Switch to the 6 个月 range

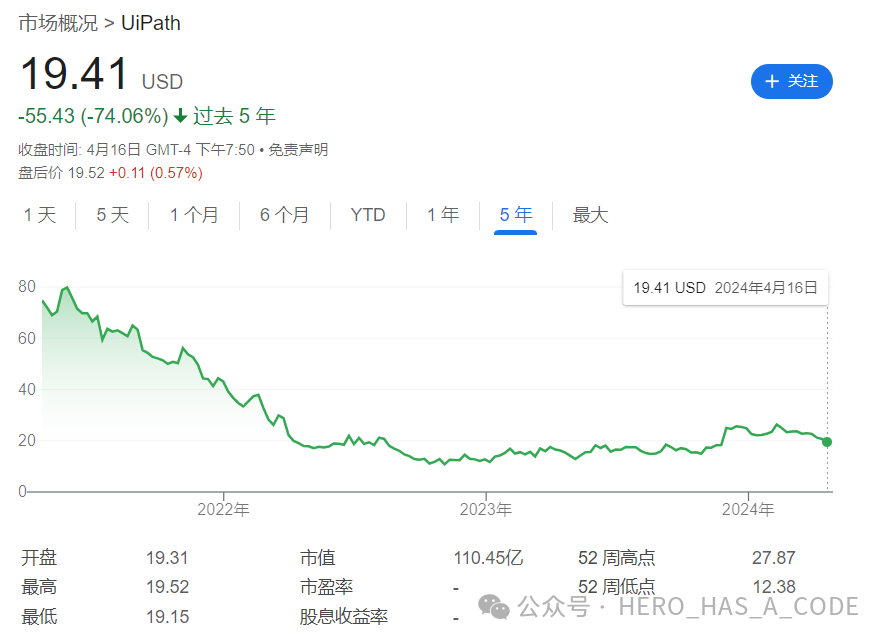click(284, 215)
